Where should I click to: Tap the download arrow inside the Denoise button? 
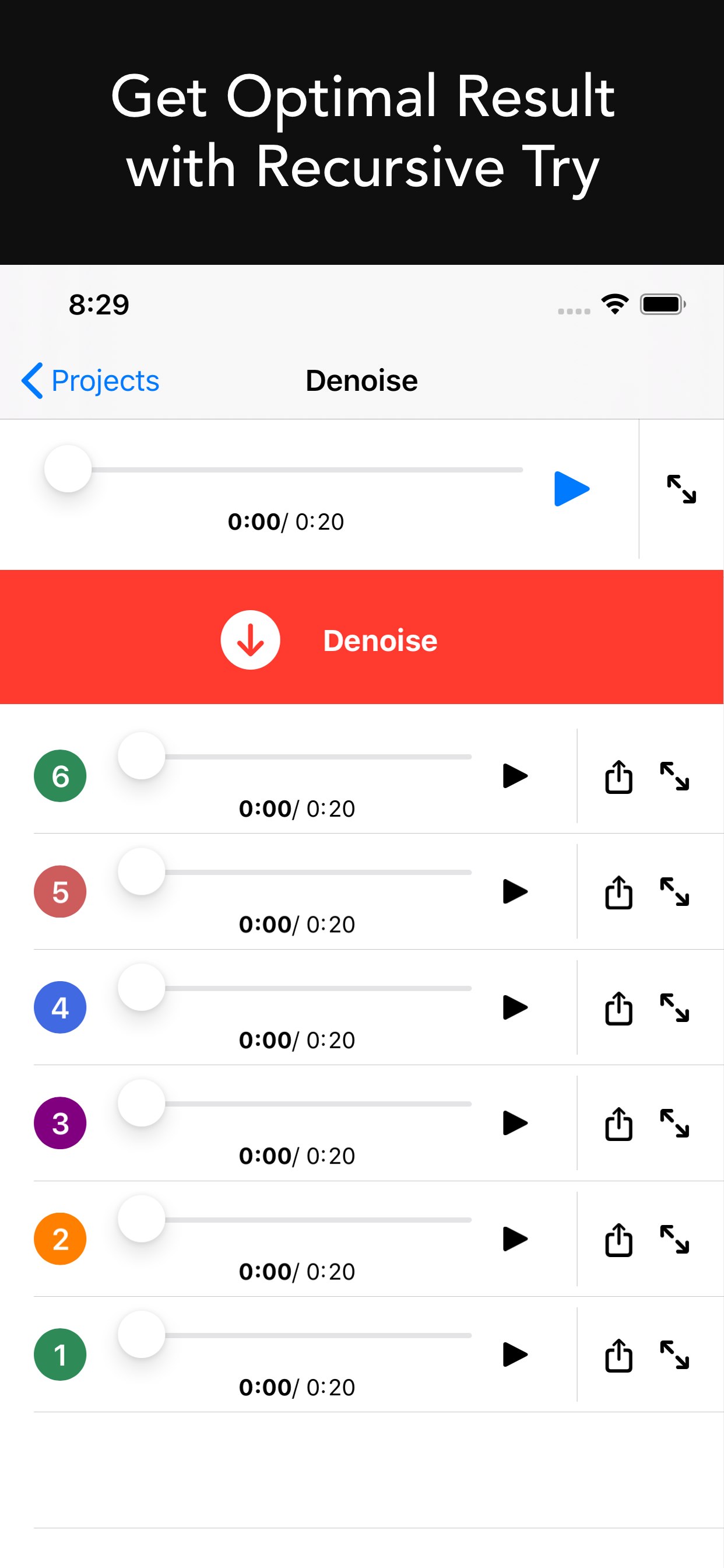pos(250,640)
